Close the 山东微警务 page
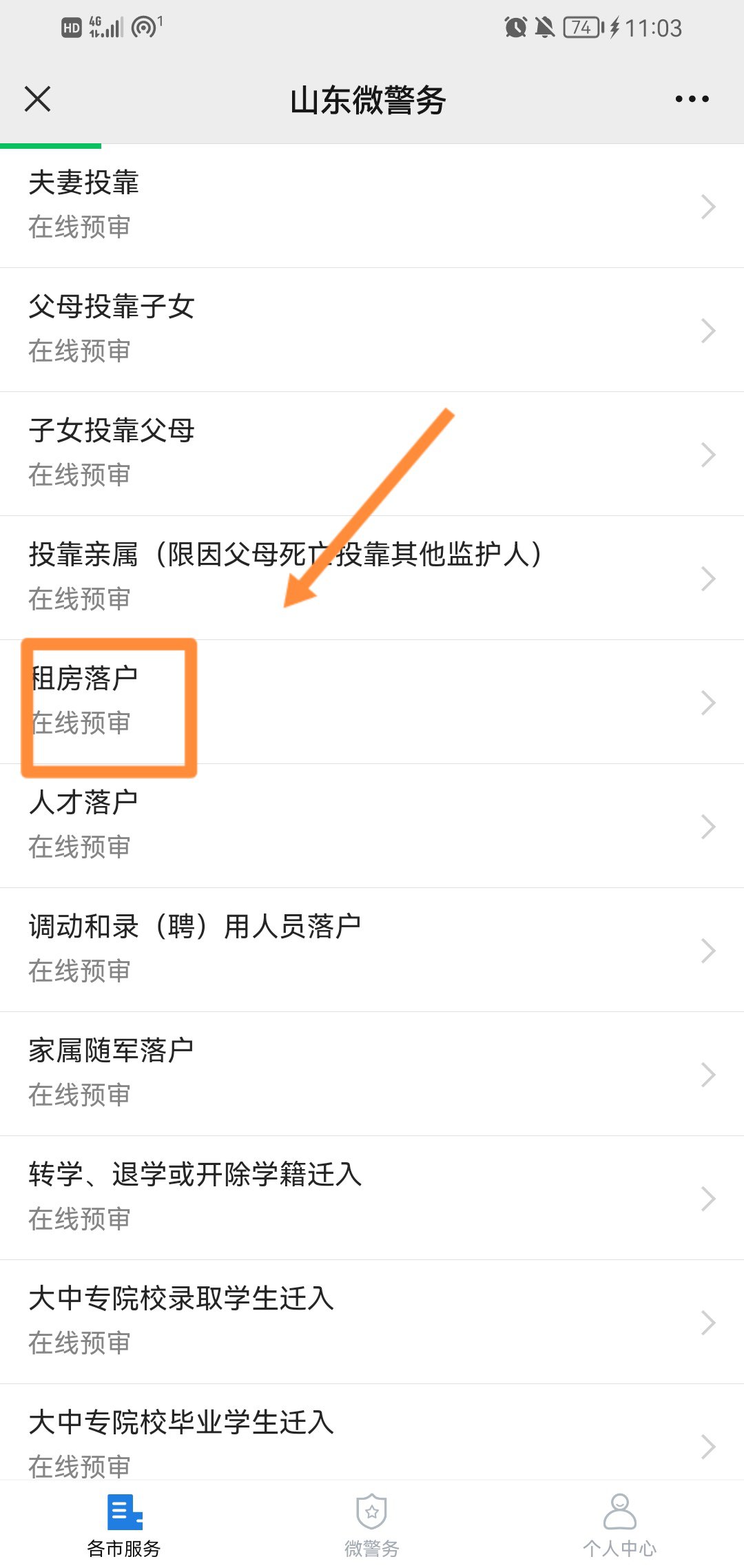Viewport: 744px width, 1568px height. tap(38, 99)
